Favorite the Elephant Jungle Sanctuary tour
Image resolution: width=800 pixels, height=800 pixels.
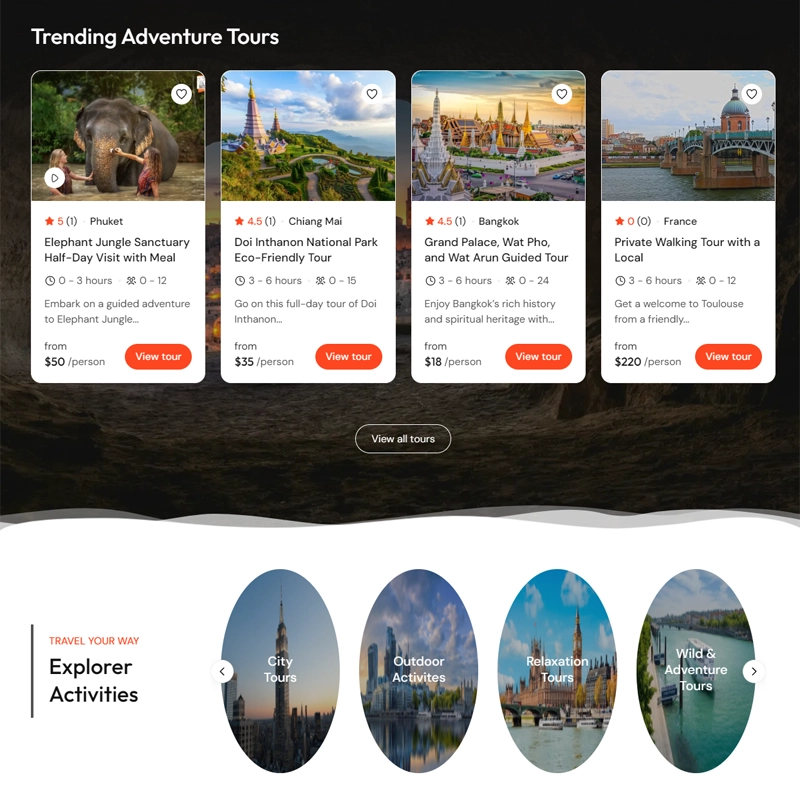[181, 94]
